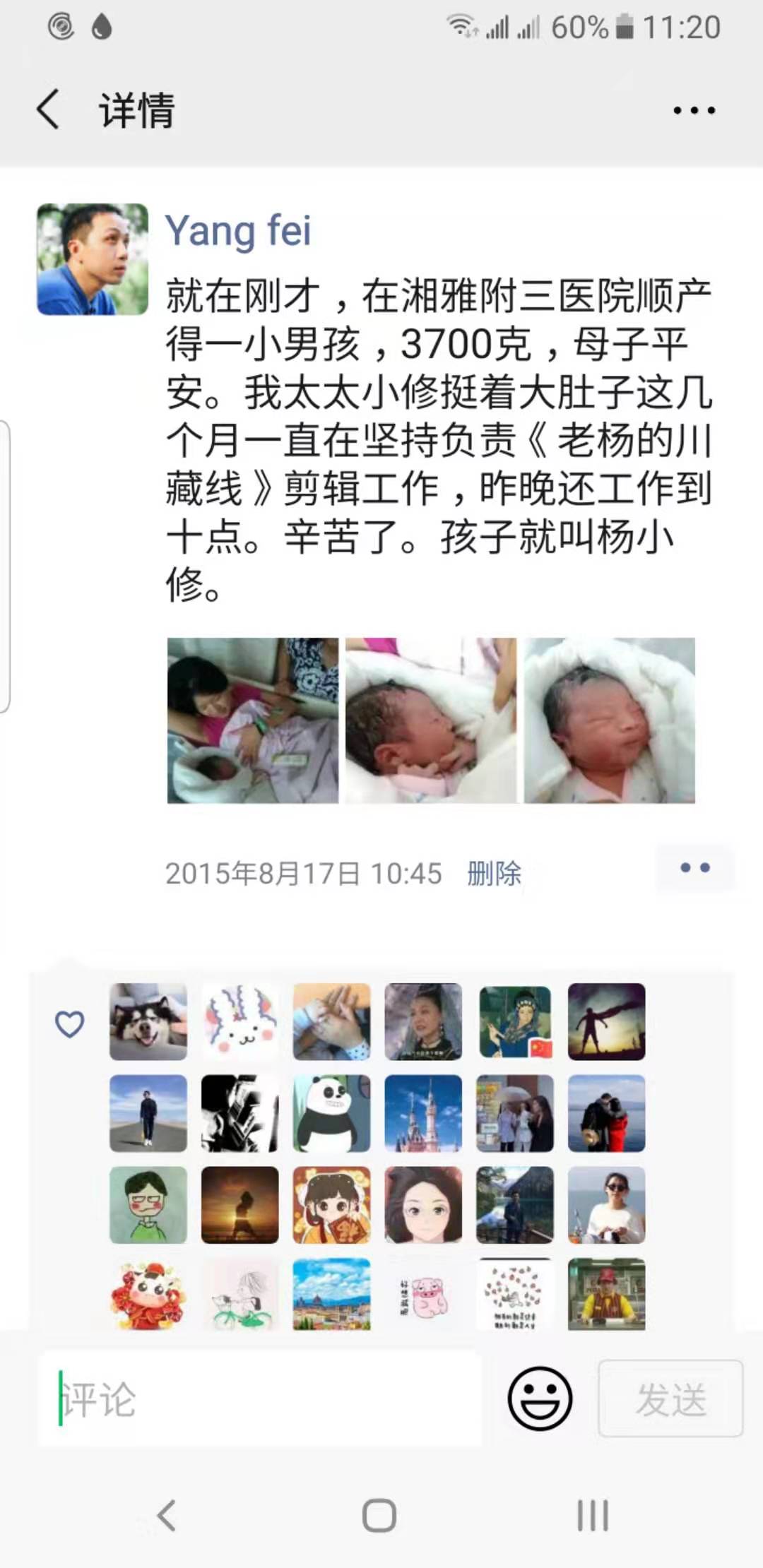Open the three-dot menu in top bar
763x1568 pixels.
pyautogui.click(x=694, y=110)
